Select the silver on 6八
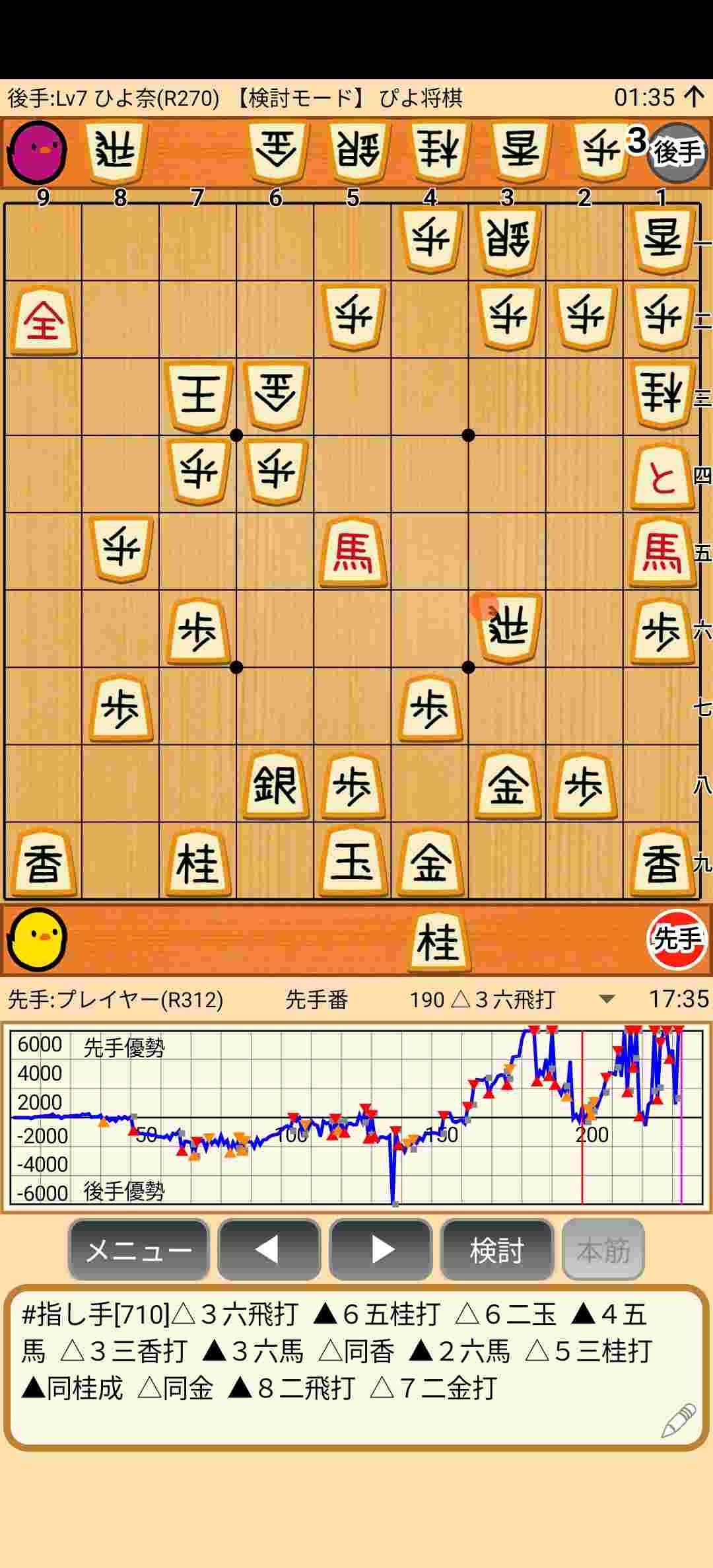713x1568 pixels. tap(275, 785)
